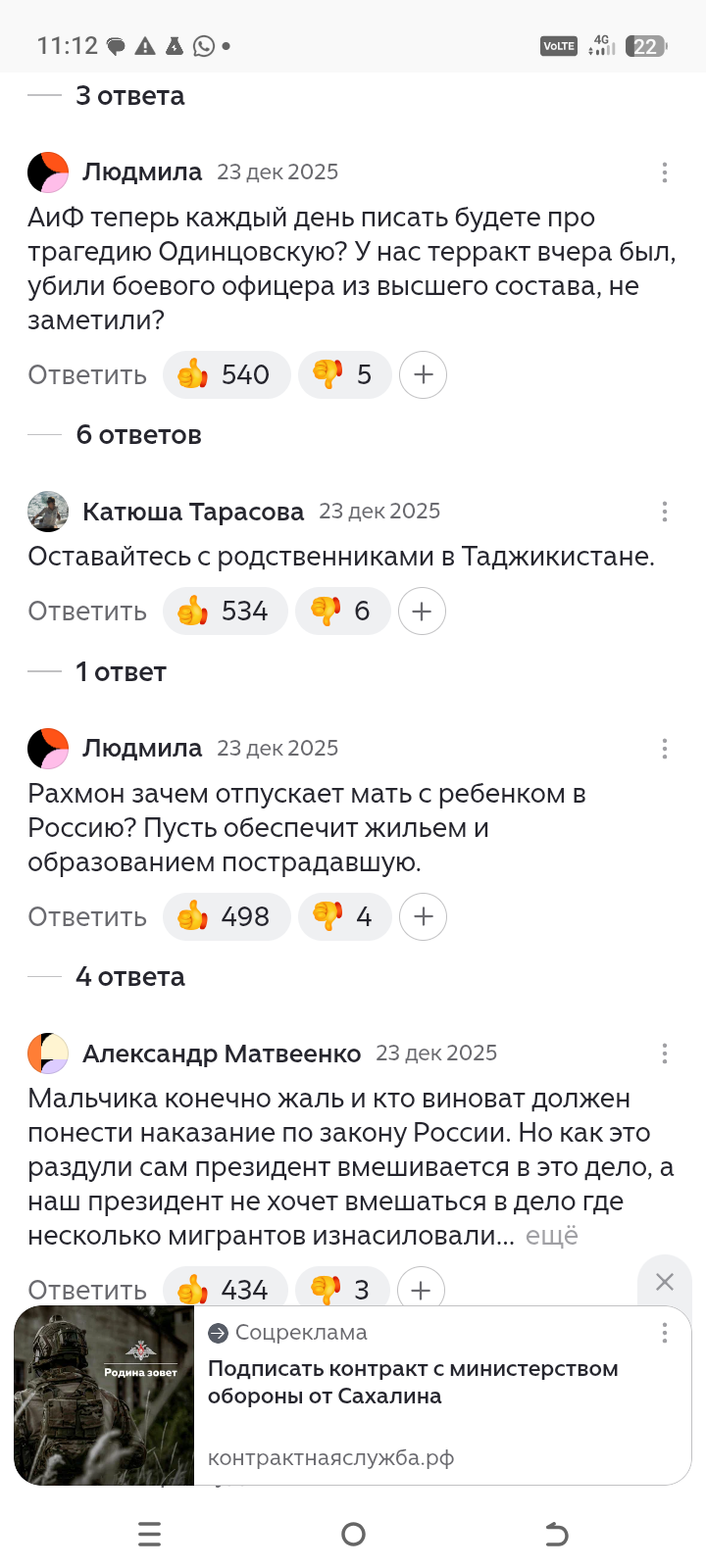The height and width of the screenshot is (1568, 706).
Task: Like Александр Матвеенко's comment
Action: pos(226,1289)
